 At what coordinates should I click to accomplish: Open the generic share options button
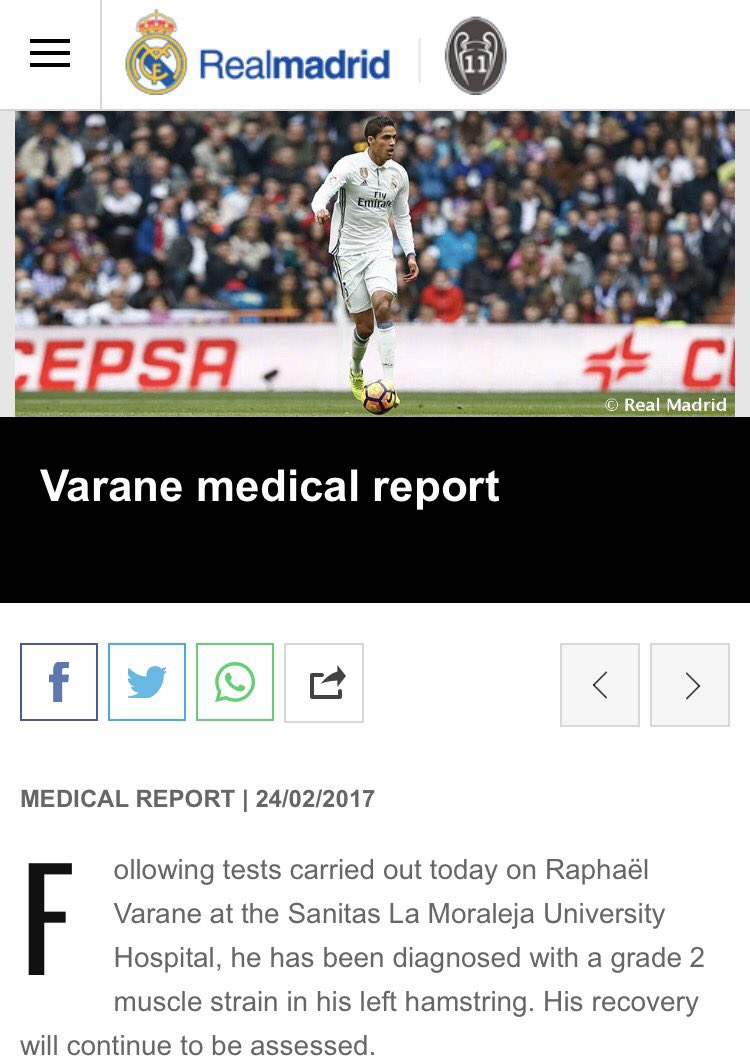(x=324, y=682)
